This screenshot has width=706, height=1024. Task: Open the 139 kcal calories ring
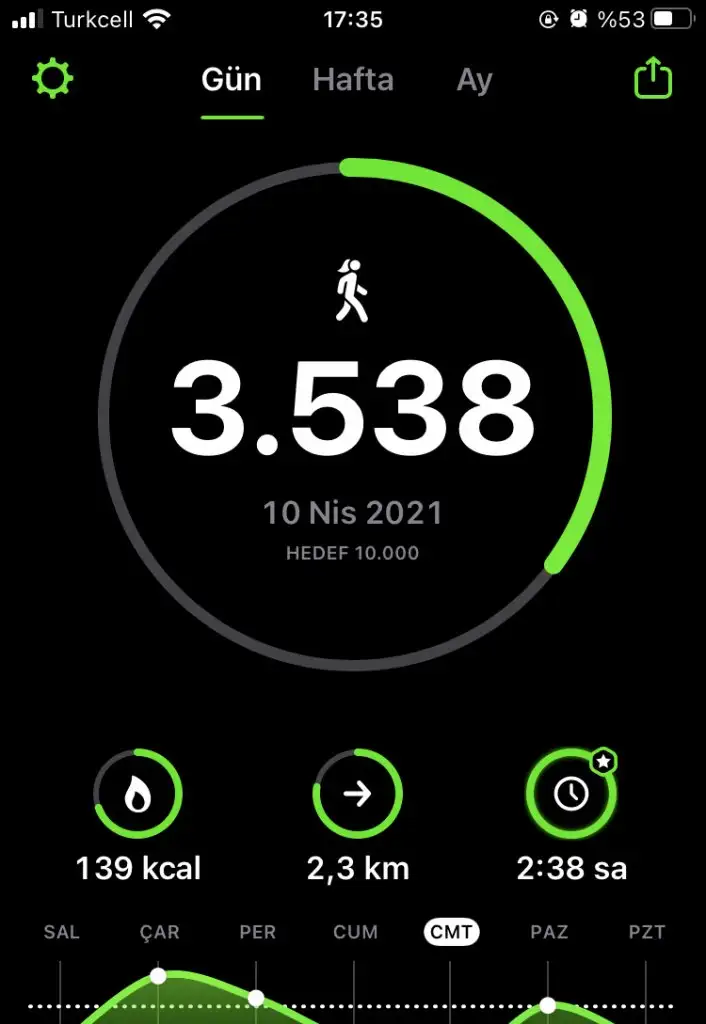coord(137,794)
